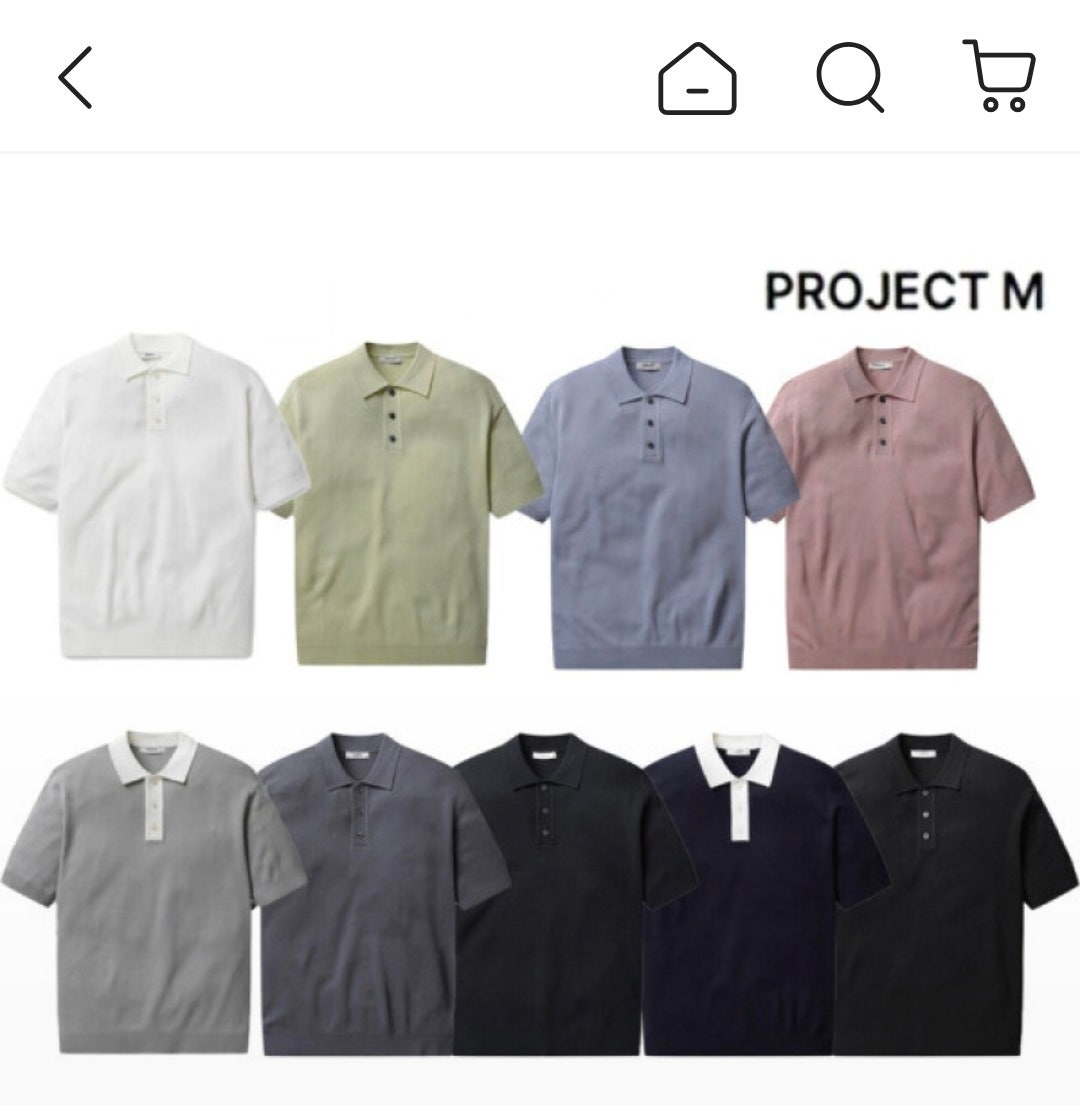
Task: Go back to the previous page
Action: [x=76, y=77]
